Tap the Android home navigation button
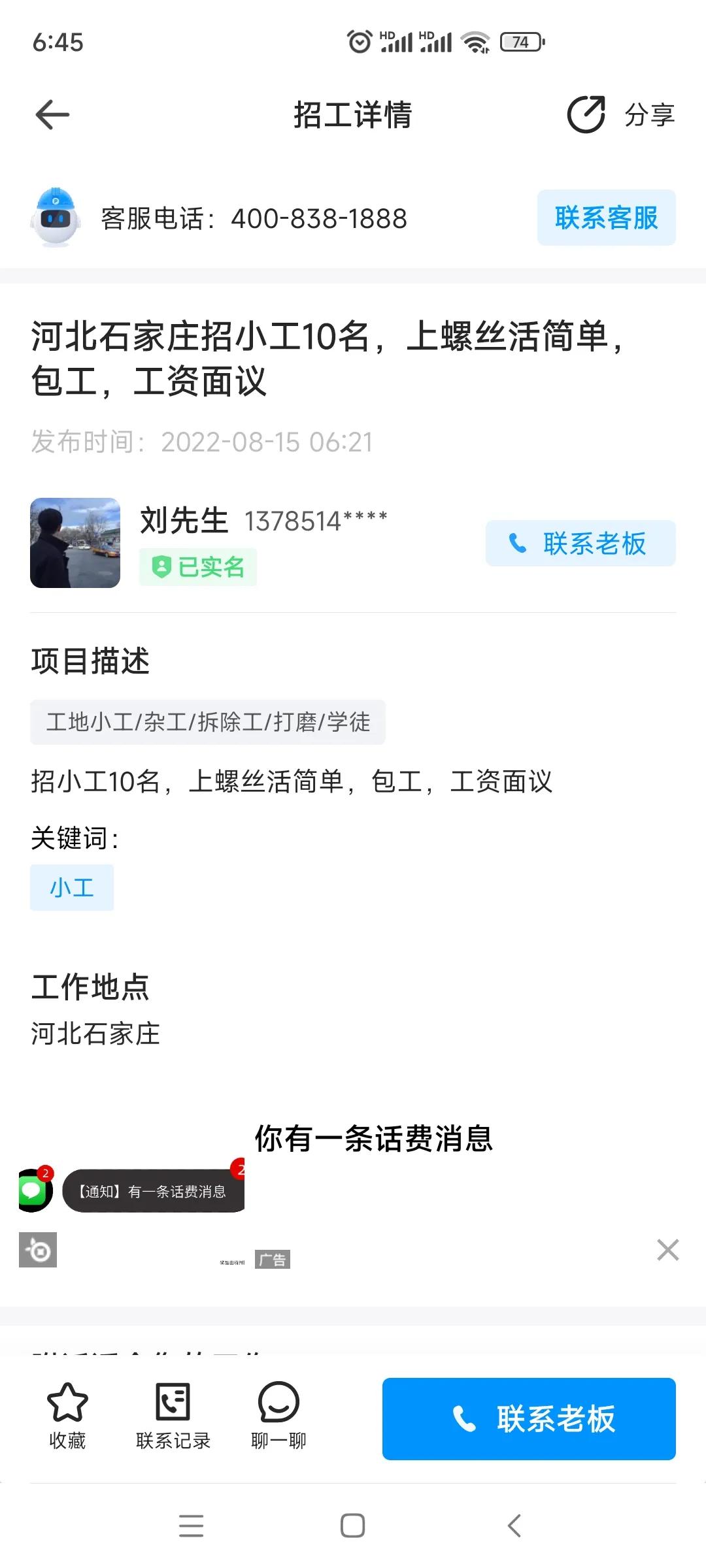706x1568 pixels. coord(352,1525)
